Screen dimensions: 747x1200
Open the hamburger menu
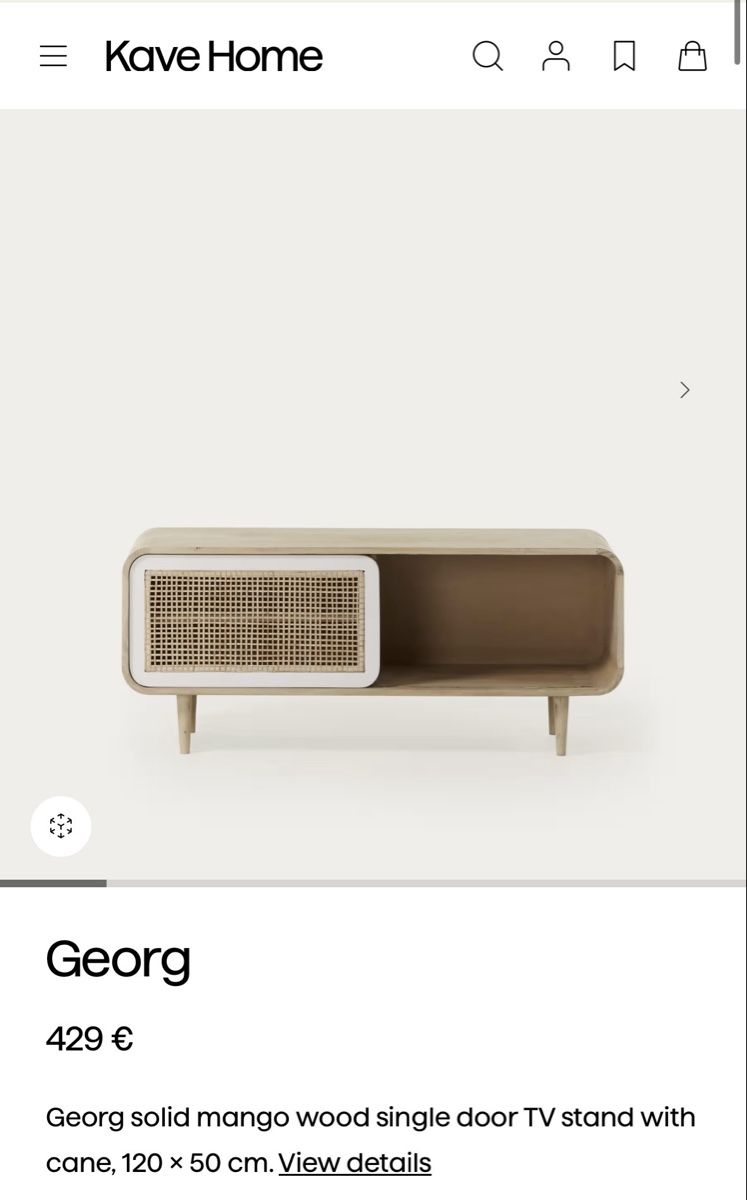click(53, 56)
